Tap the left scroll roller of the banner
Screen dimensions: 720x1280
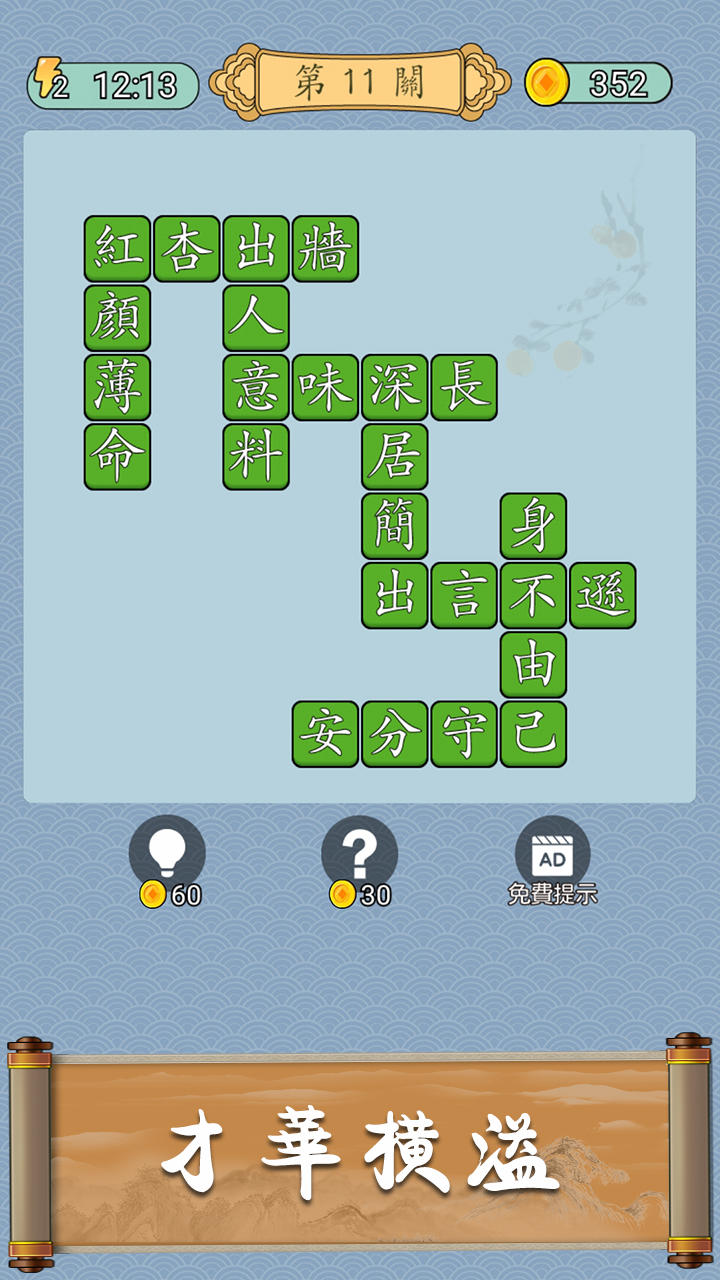(30, 1150)
